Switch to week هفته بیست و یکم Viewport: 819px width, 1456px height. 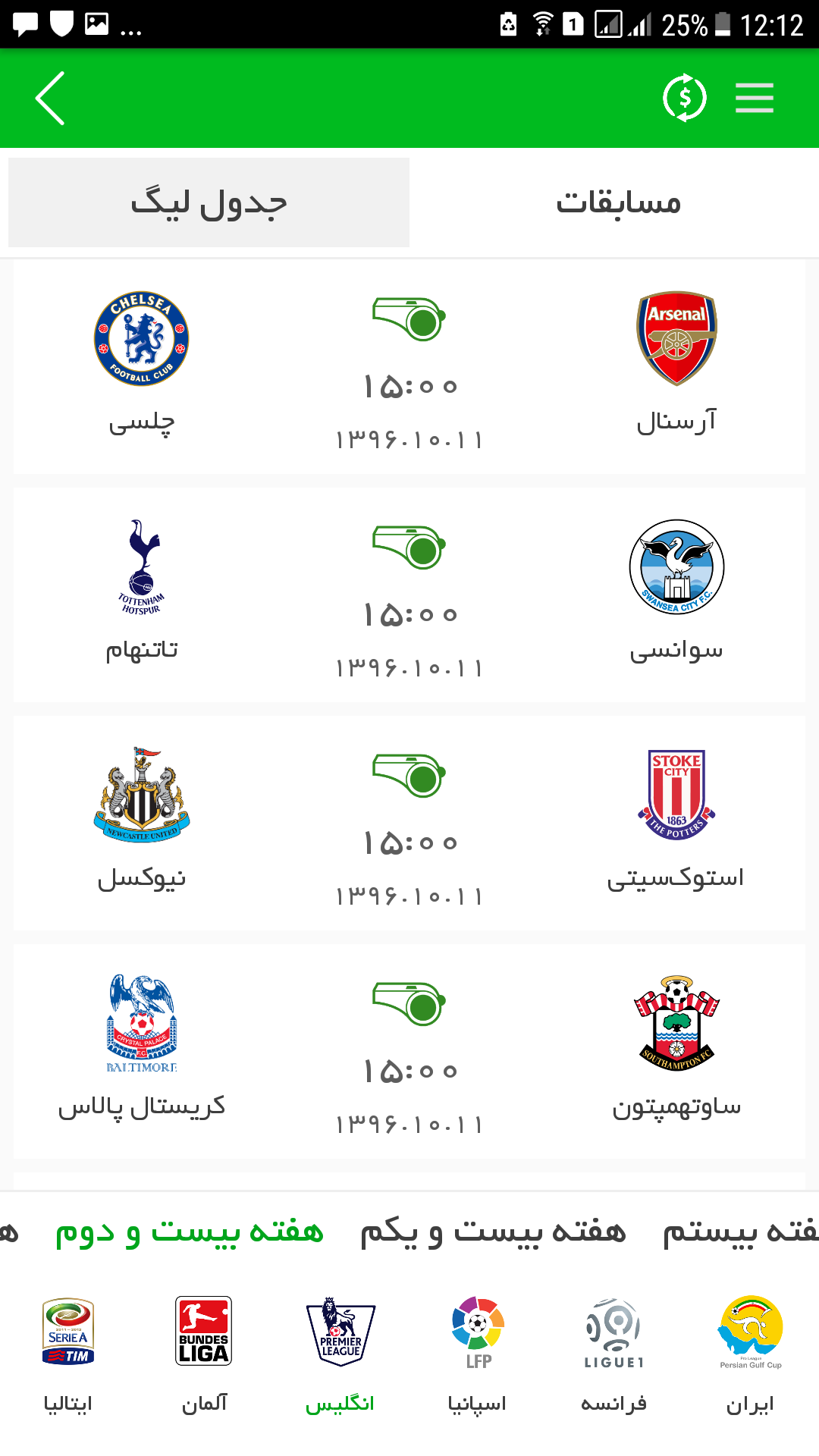click(493, 1232)
